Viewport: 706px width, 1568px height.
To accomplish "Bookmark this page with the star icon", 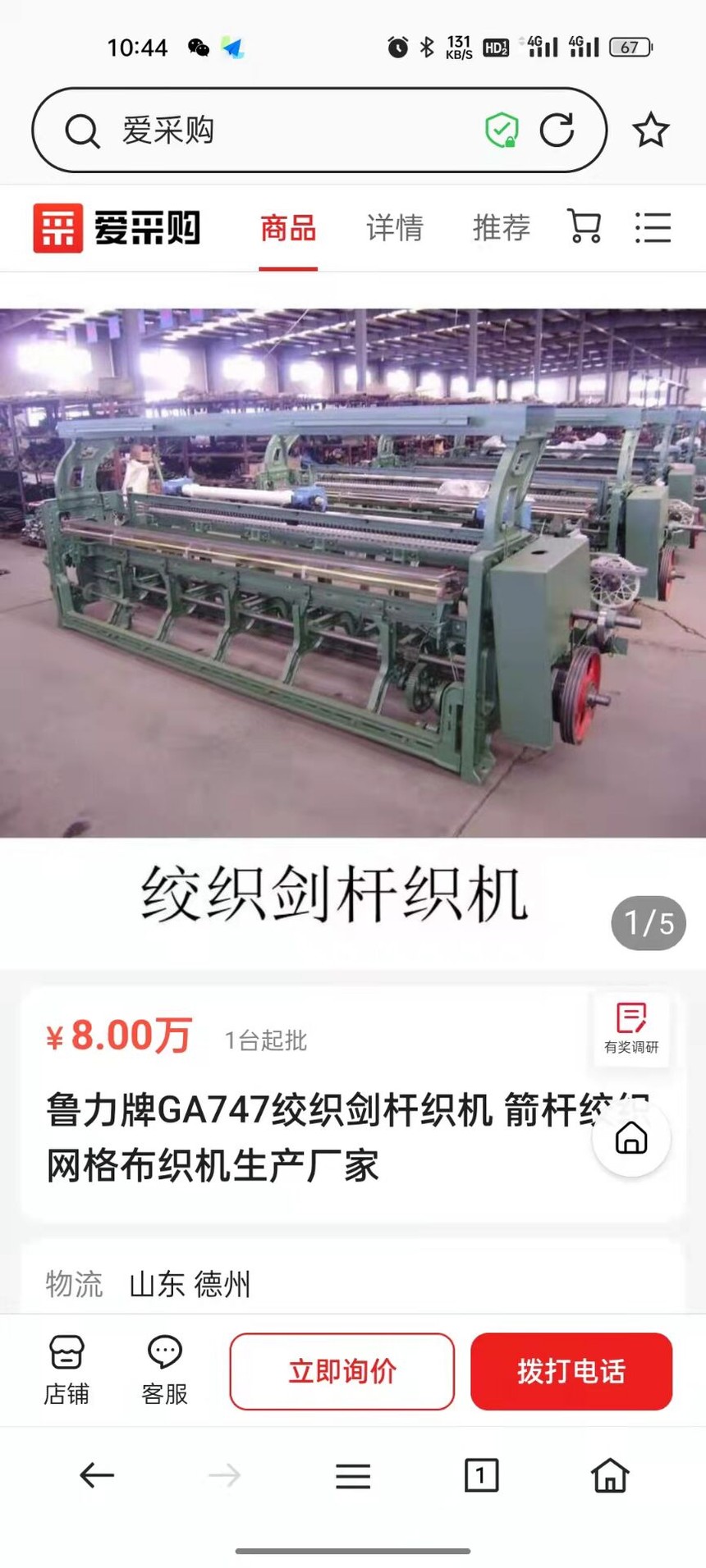I will pyautogui.click(x=650, y=130).
